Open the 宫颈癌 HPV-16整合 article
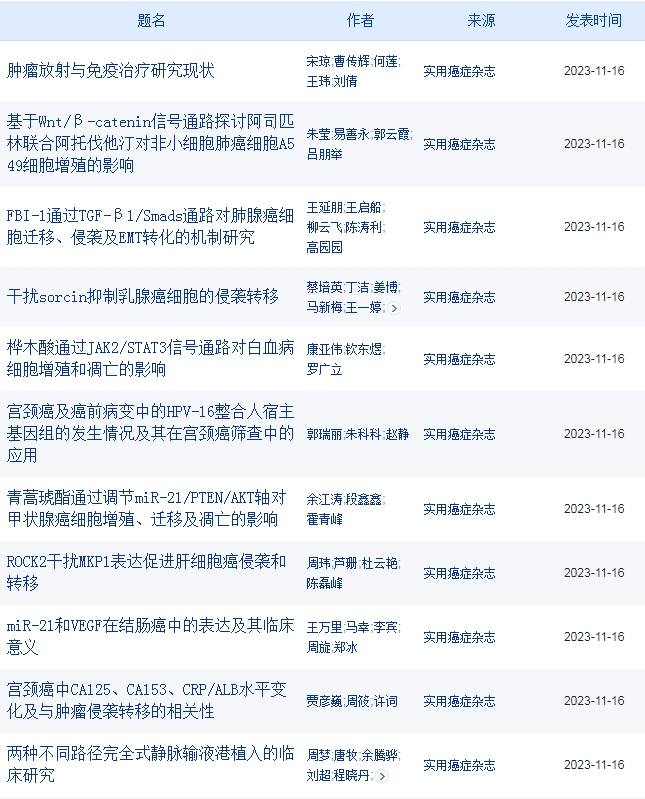The width and height of the screenshot is (645, 799). [150, 433]
